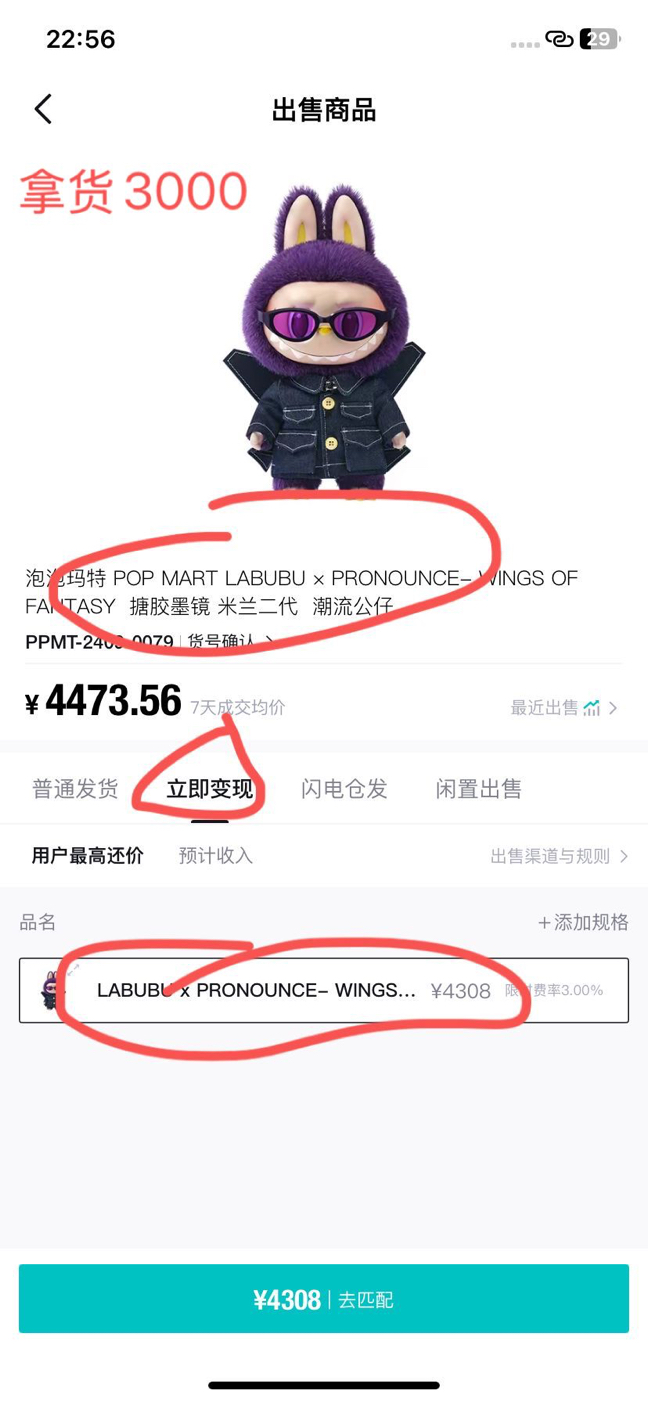Image resolution: width=648 pixels, height=1402 pixels.
Task: Show 用户最高还价 view
Action: pyautogui.click(x=88, y=856)
